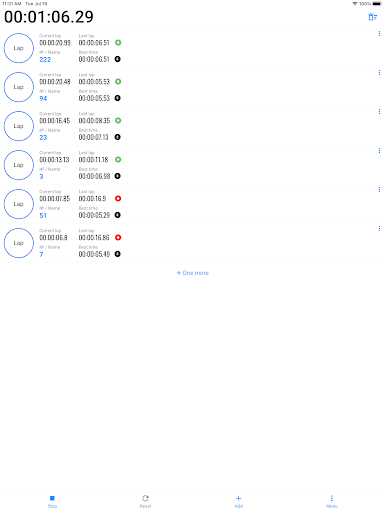This screenshot has height=512, width=384.
Task: Record a lap for racer 3
Action: point(19,165)
